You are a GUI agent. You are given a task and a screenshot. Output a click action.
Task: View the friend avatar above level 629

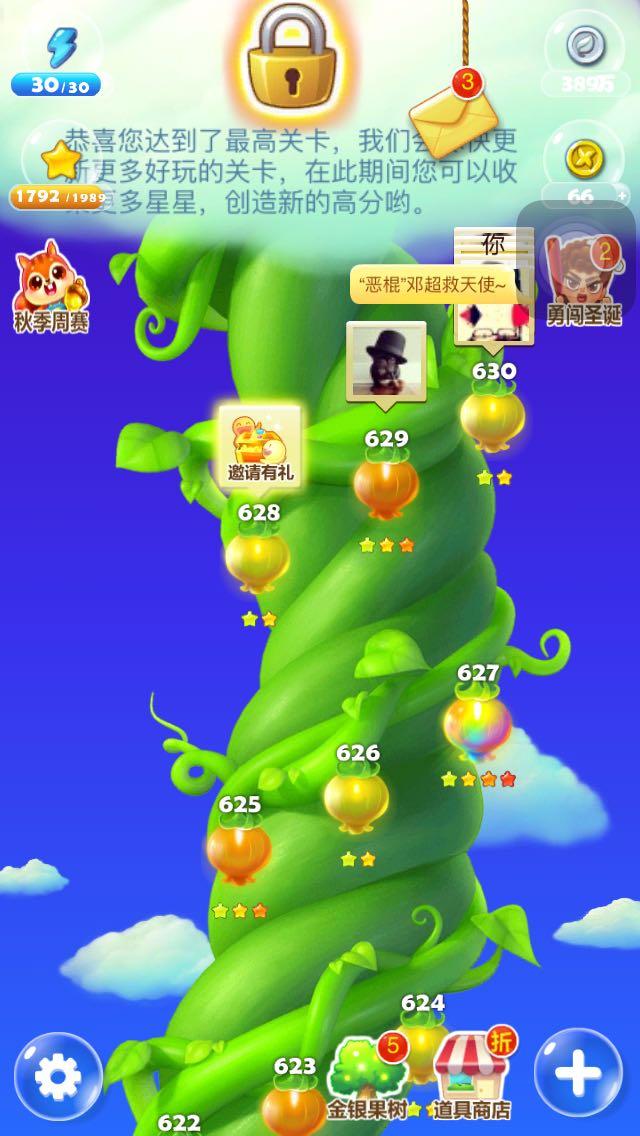(x=386, y=362)
